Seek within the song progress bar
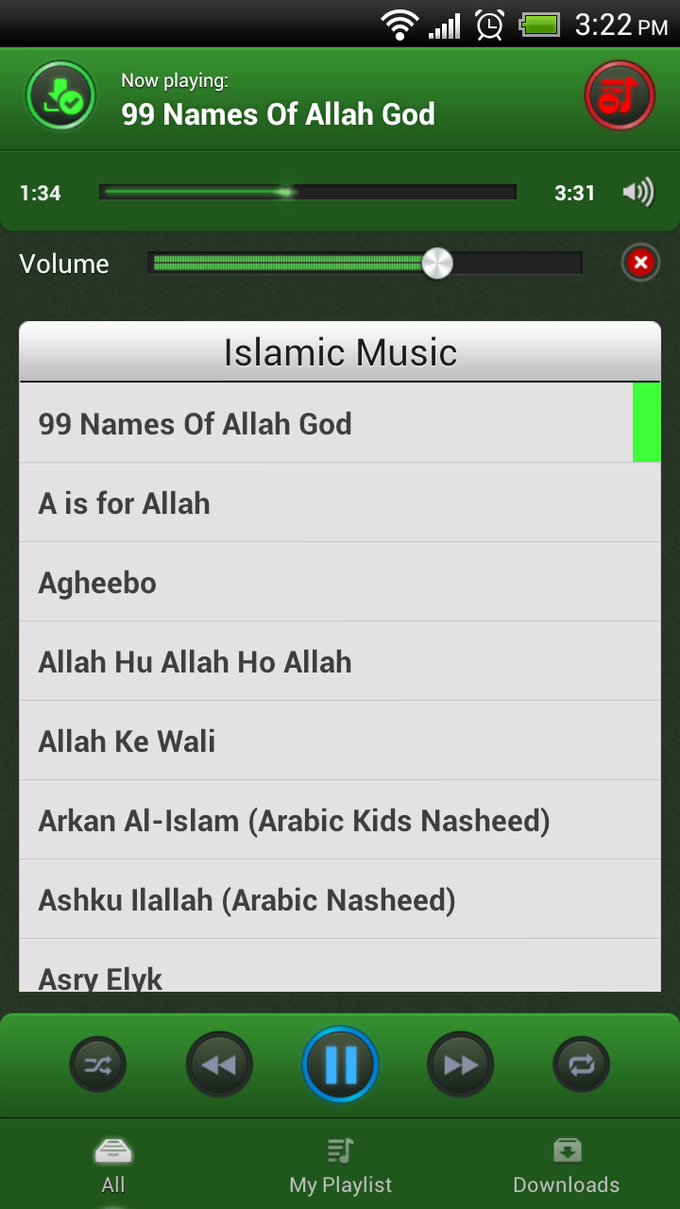680x1209 pixels. (307, 192)
